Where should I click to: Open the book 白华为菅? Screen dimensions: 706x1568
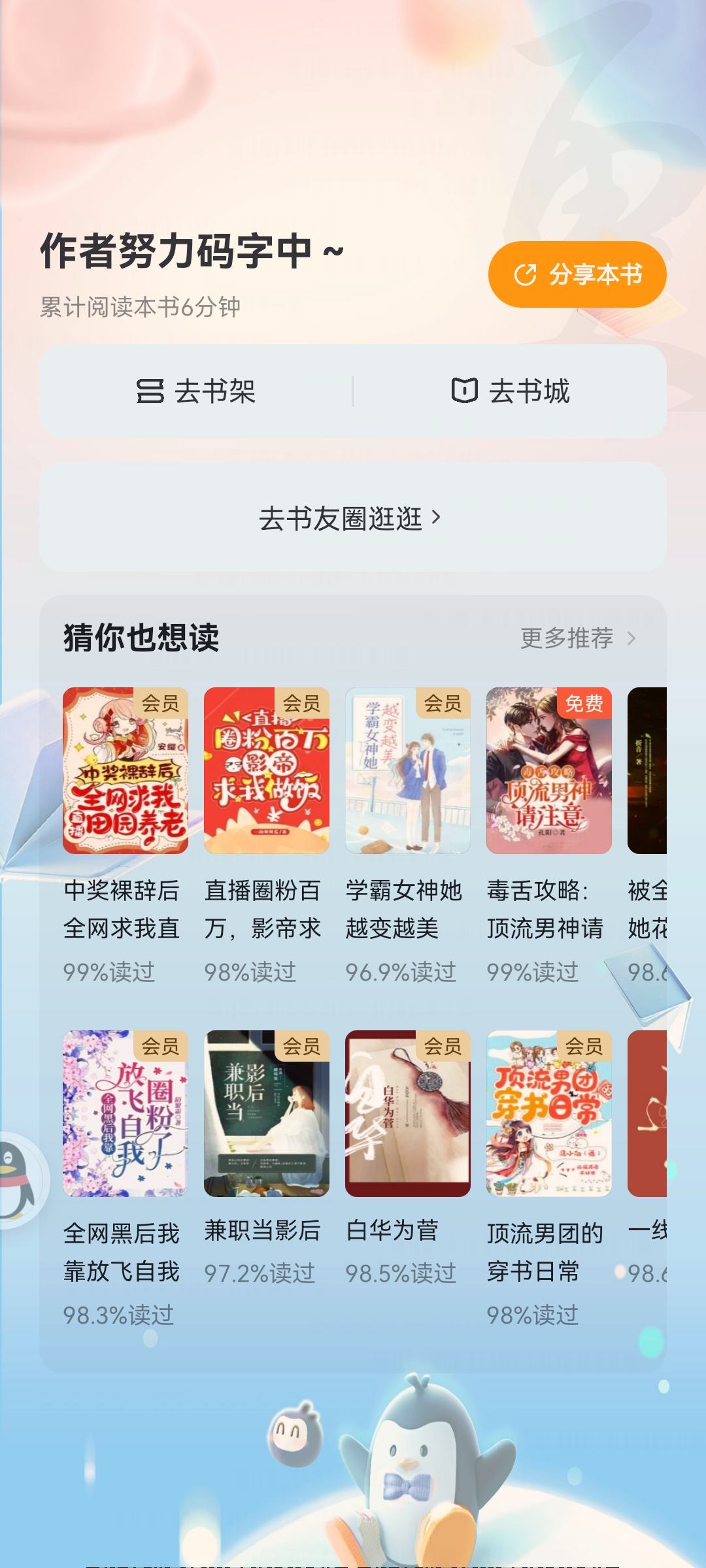pos(408,1114)
